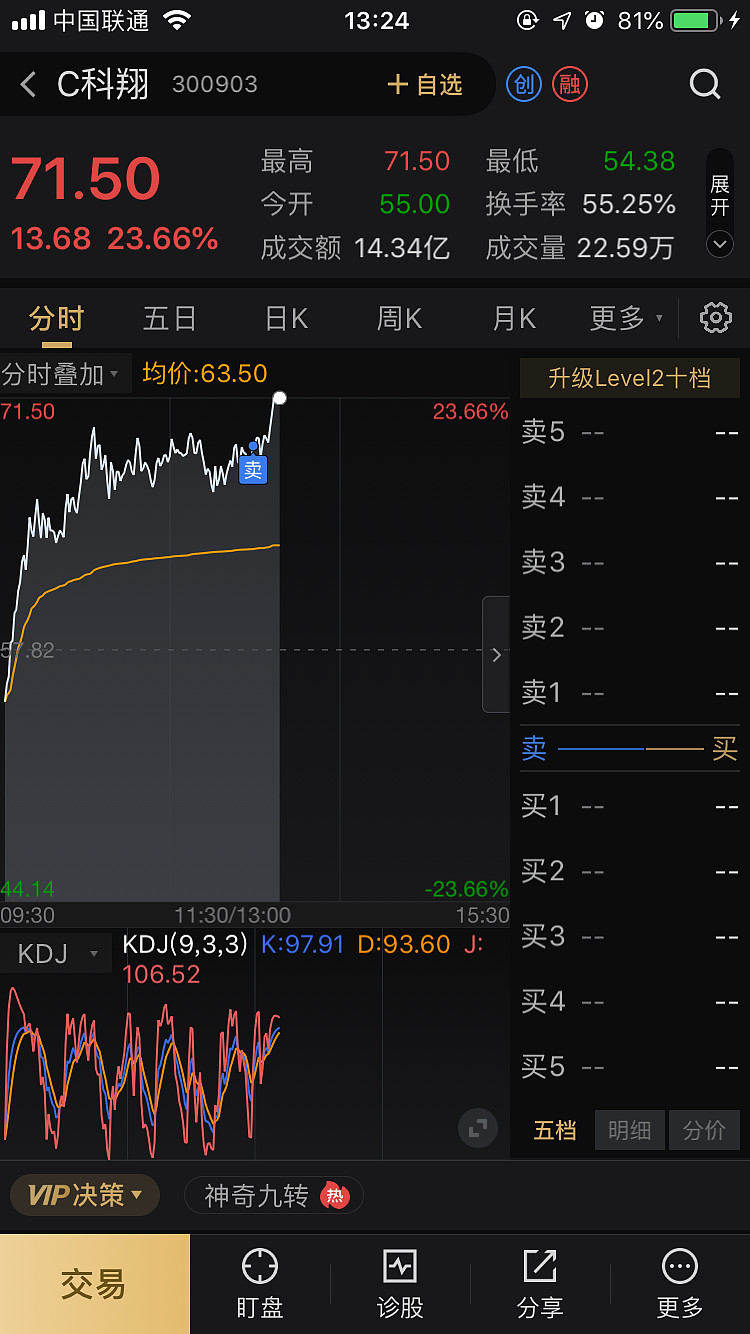Expand the VIP决策 dropdown
This screenshot has width=750, height=1334.
pyautogui.click(x=84, y=1195)
